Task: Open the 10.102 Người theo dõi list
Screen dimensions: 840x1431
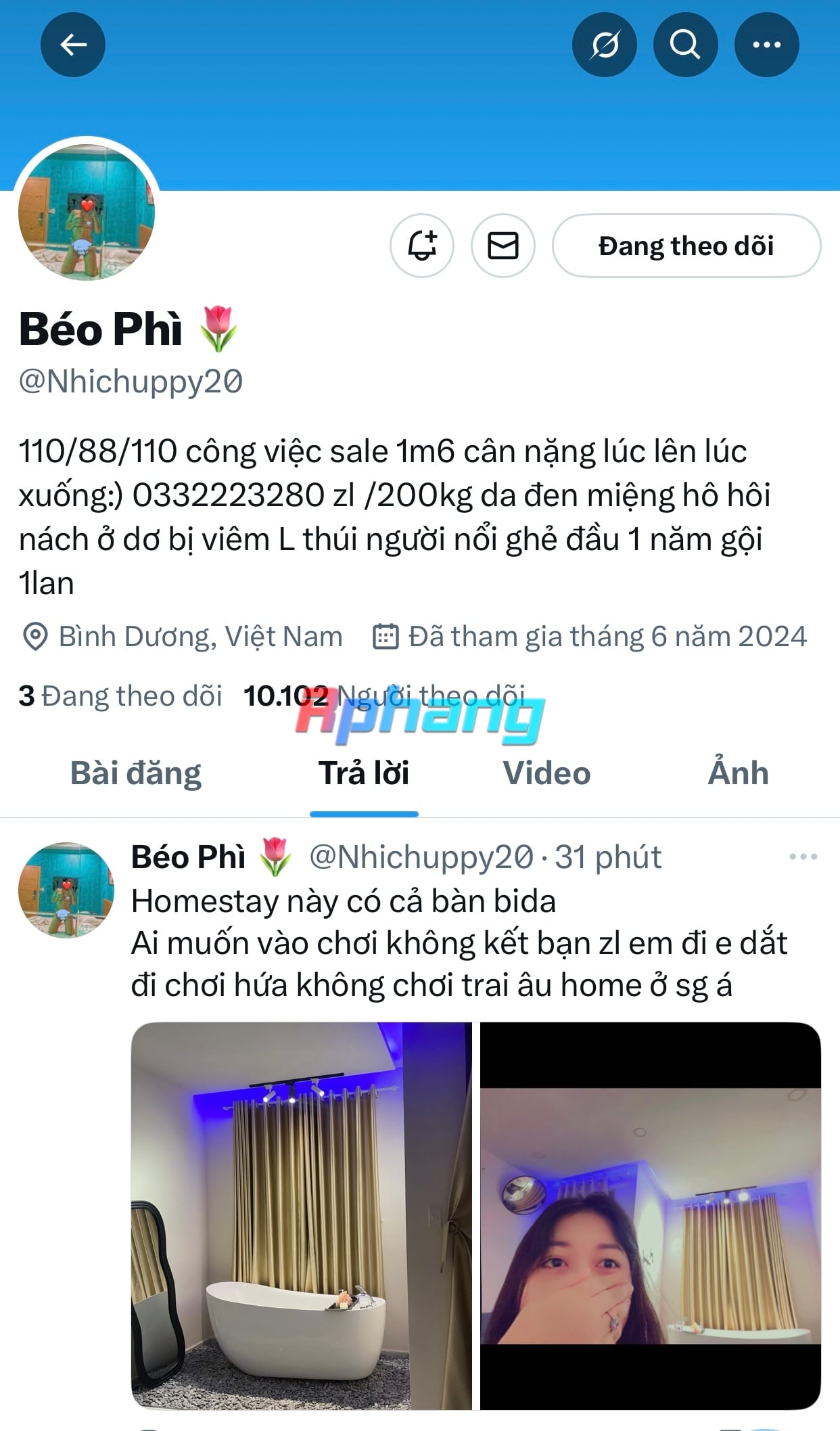Action: [384, 696]
